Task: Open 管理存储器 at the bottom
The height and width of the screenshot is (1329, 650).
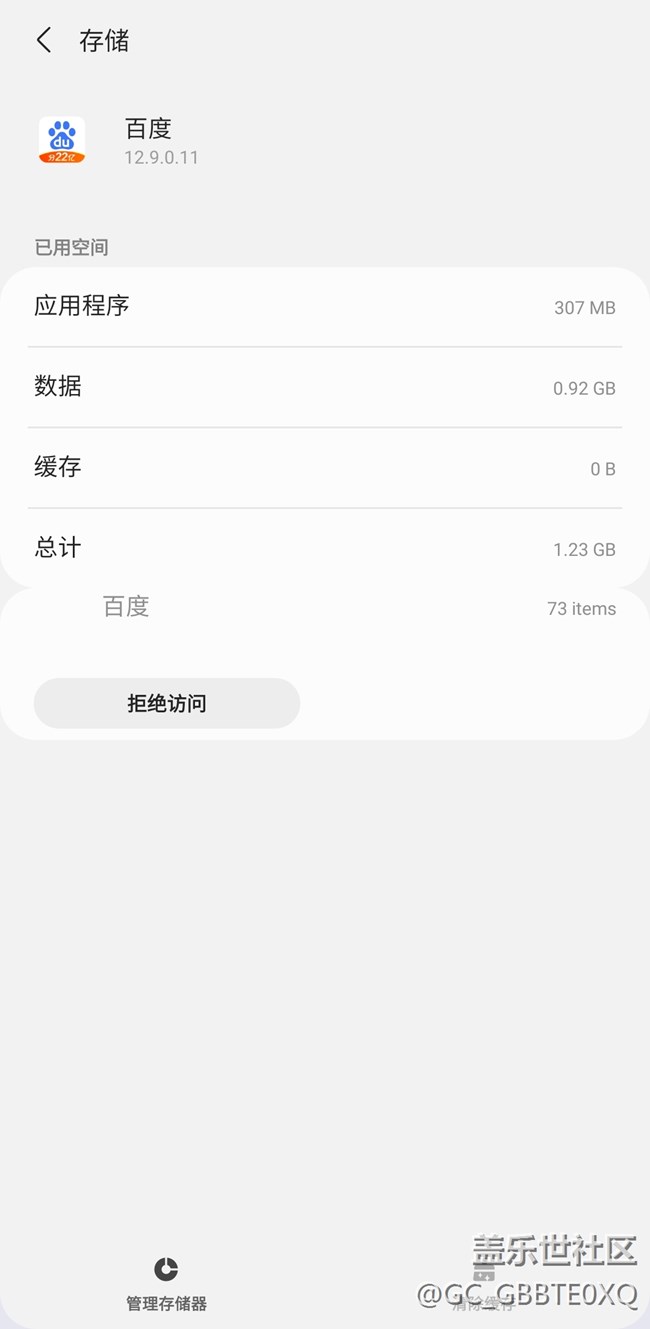Action: tap(166, 1284)
